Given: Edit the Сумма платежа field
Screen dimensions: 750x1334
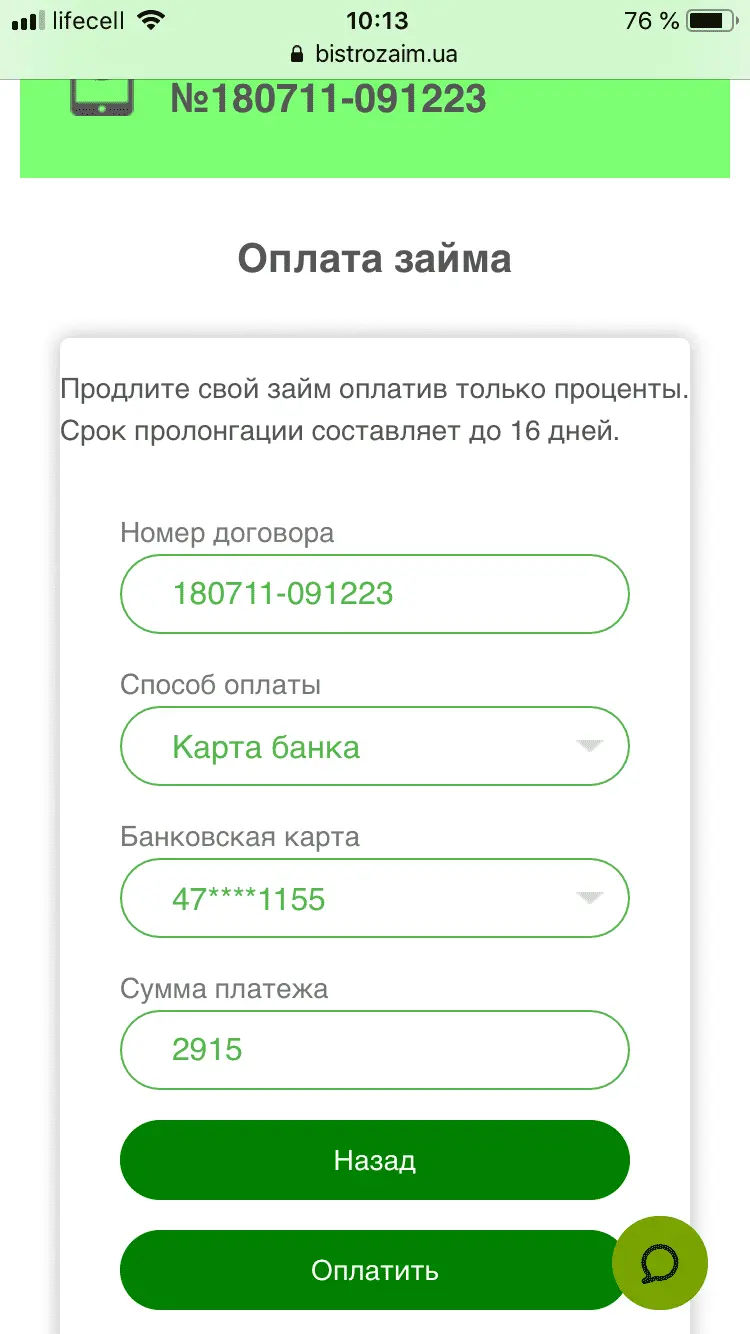Looking at the screenshot, I should click(x=374, y=1050).
